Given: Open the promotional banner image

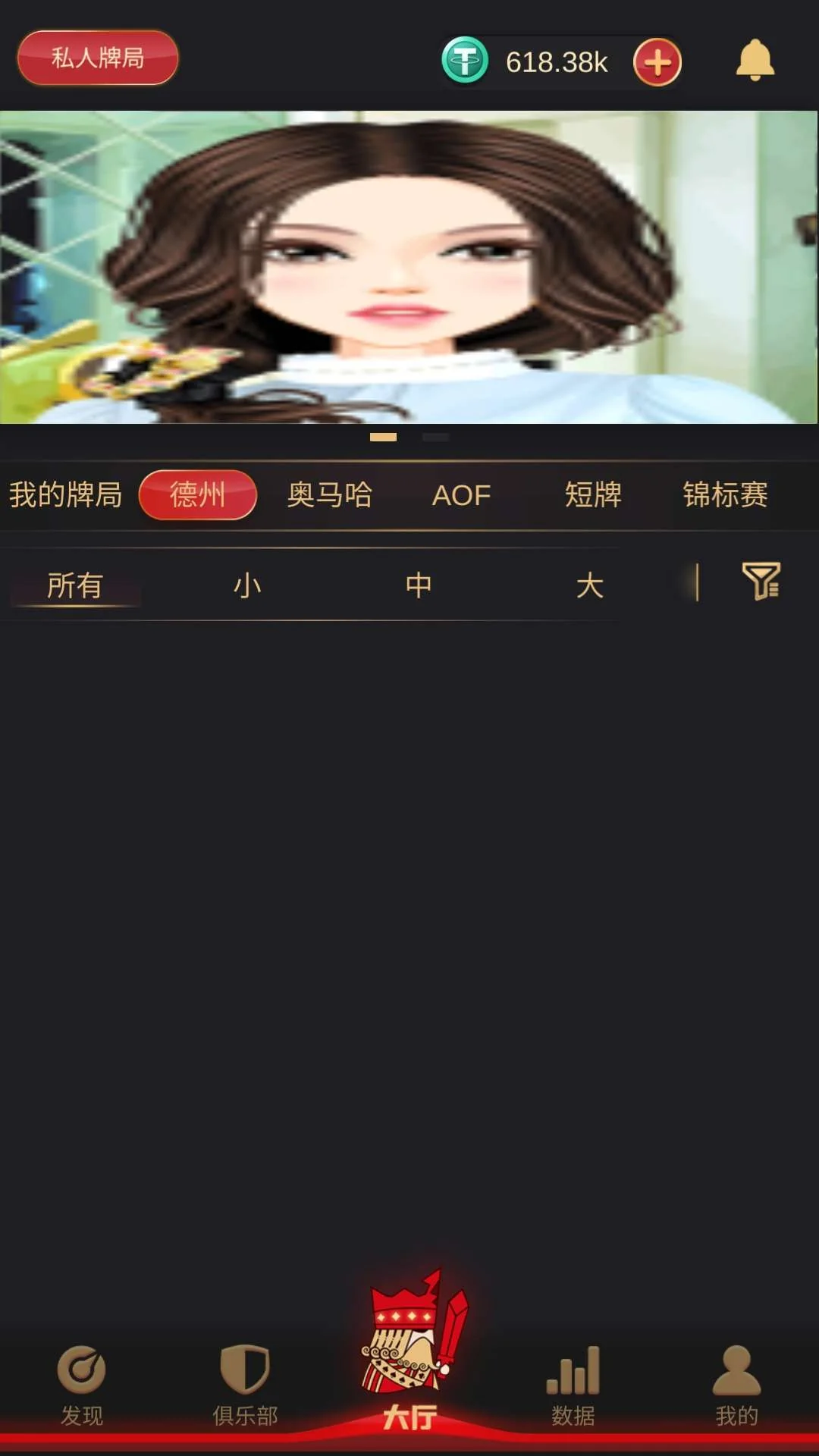Looking at the screenshot, I should [409, 267].
